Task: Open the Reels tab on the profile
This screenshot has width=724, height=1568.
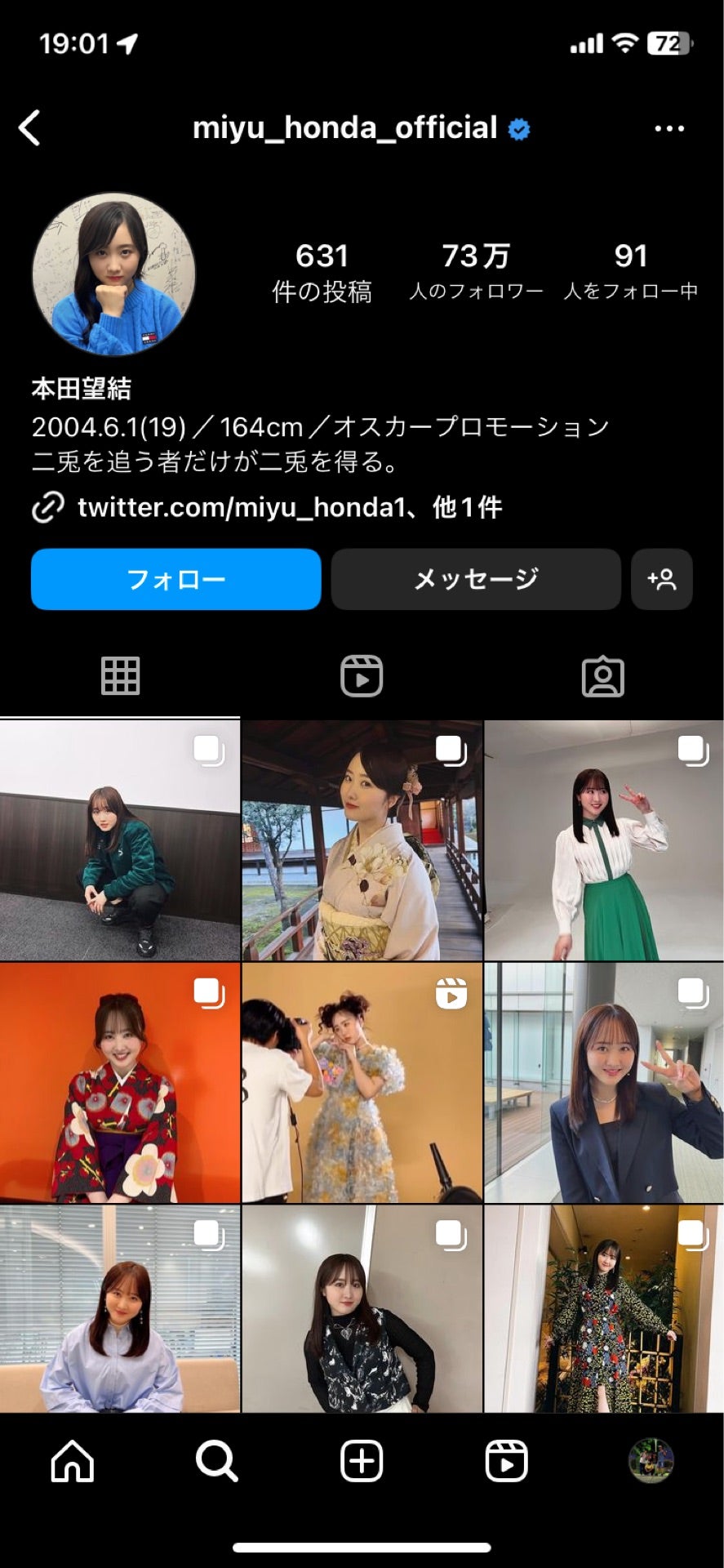Action: click(362, 676)
